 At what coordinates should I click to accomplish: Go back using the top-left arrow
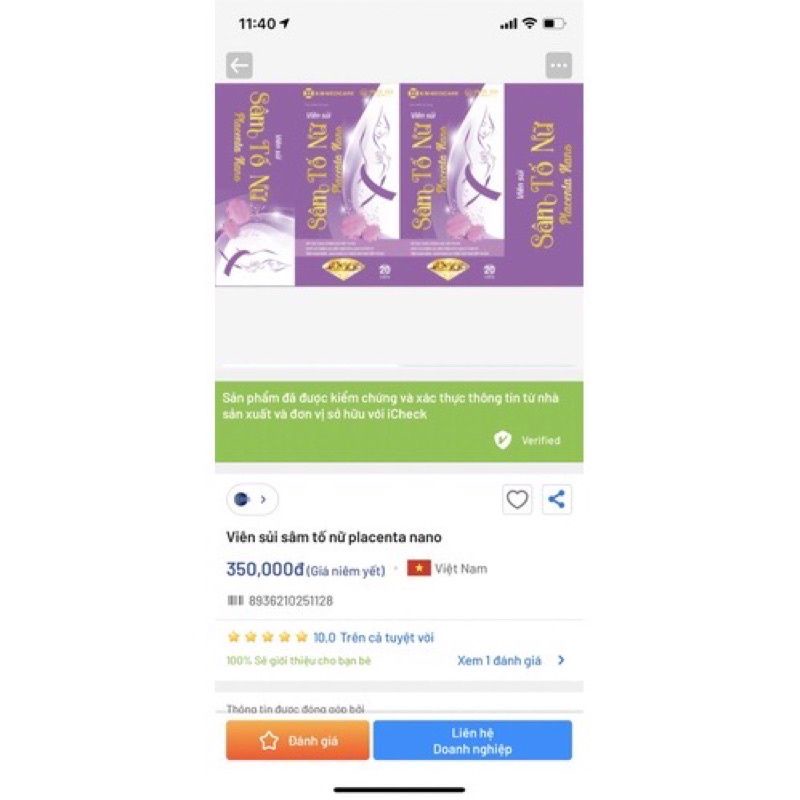point(239,66)
